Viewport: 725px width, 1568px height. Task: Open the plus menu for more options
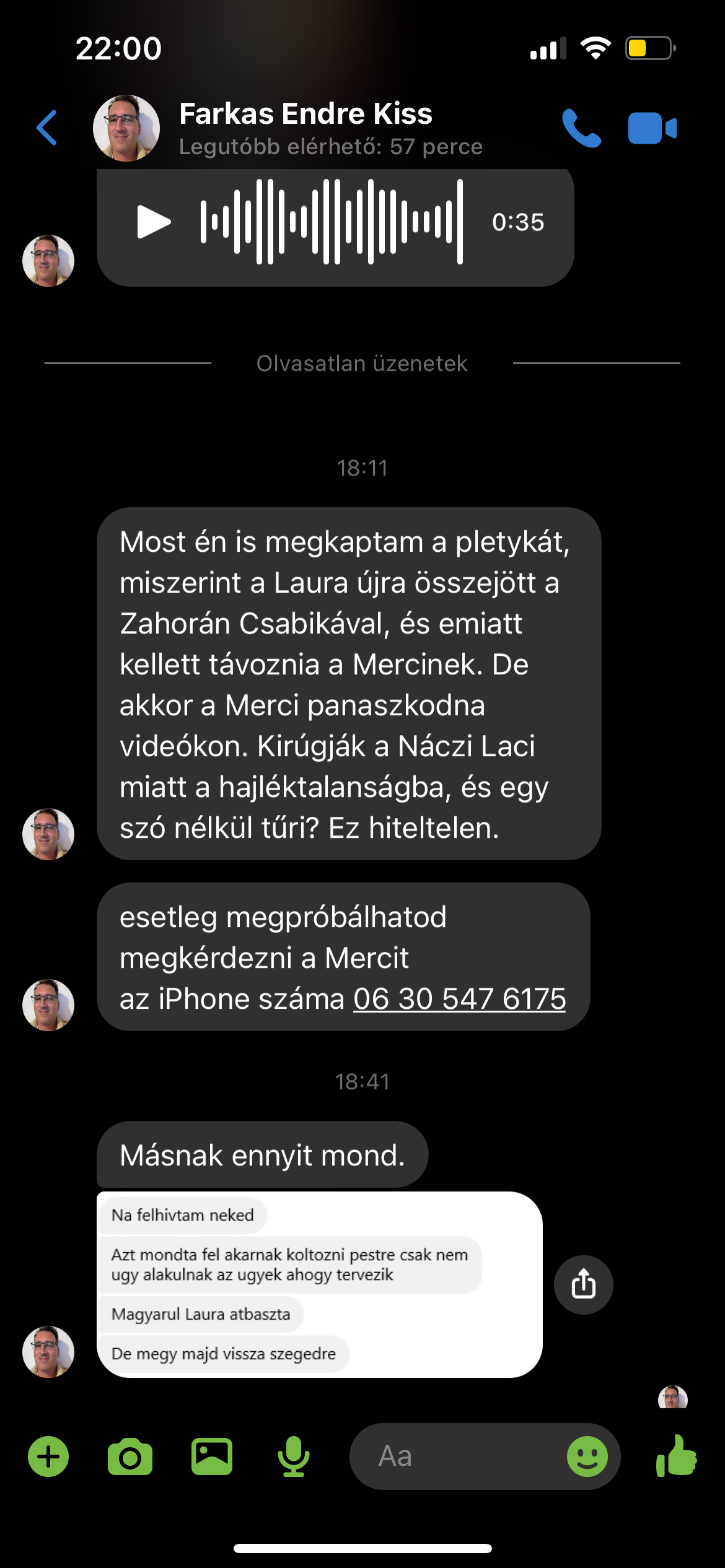(48, 1457)
